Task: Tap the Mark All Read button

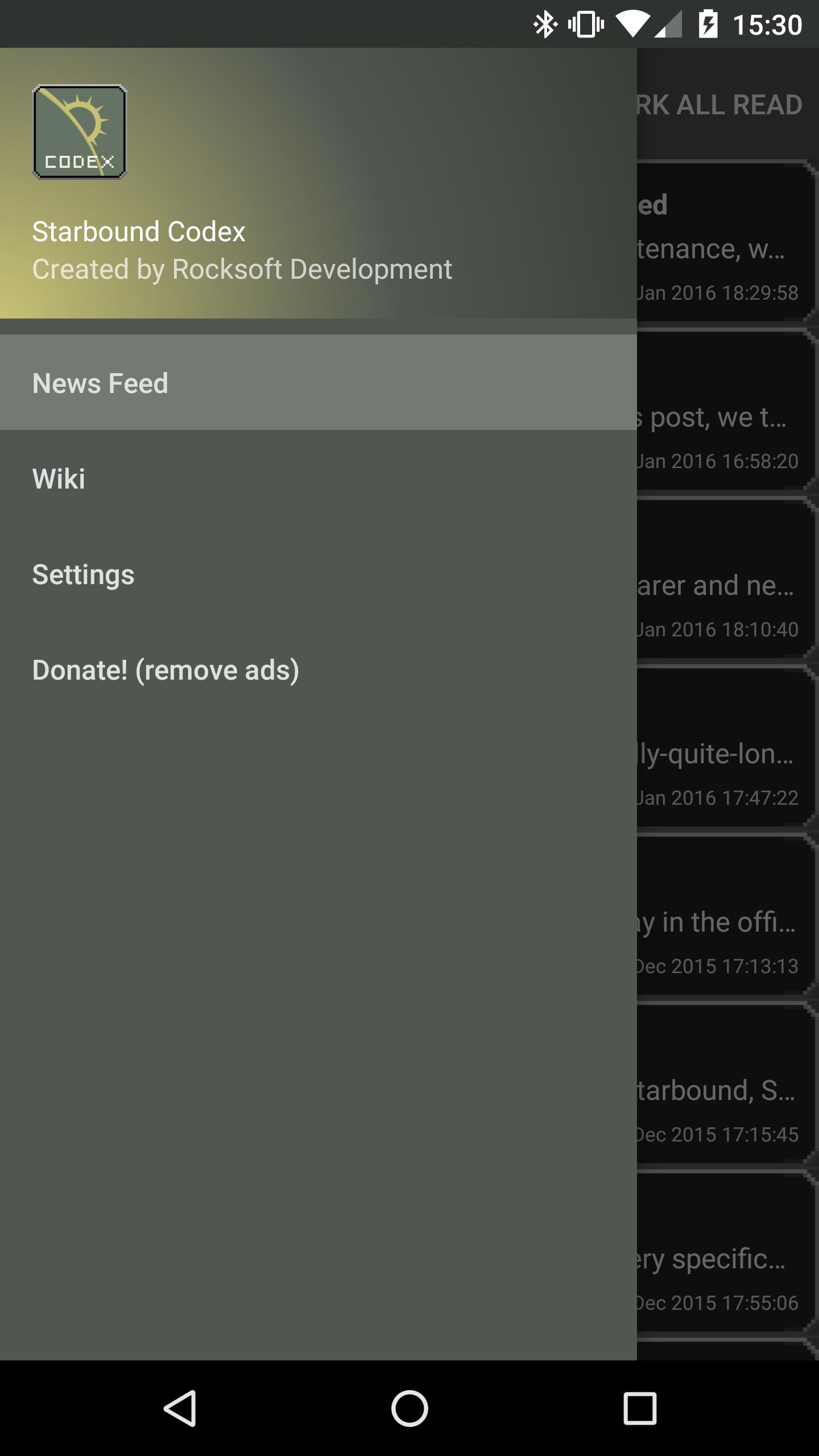Action: [719, 105]
